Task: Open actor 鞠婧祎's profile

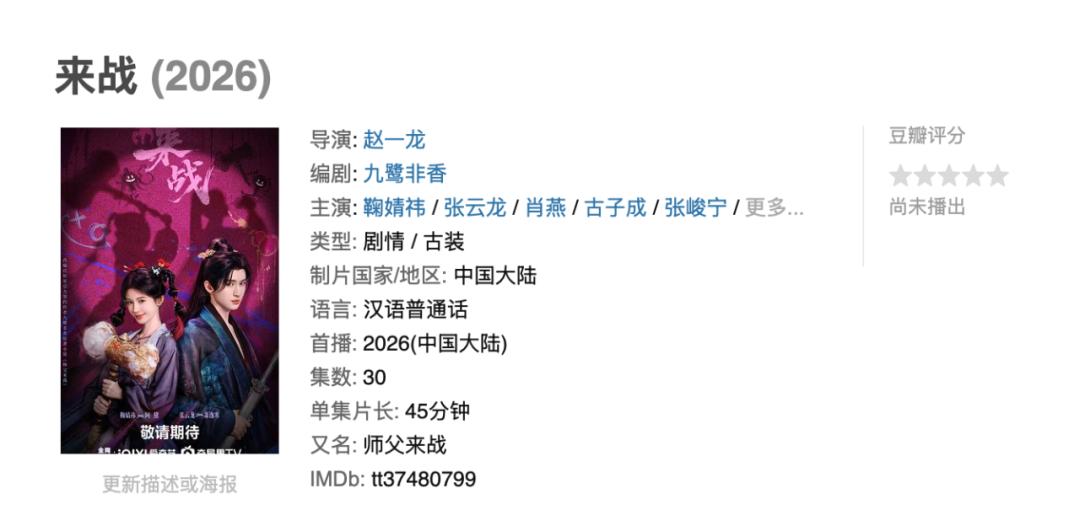Action: [x=394, y=208]
